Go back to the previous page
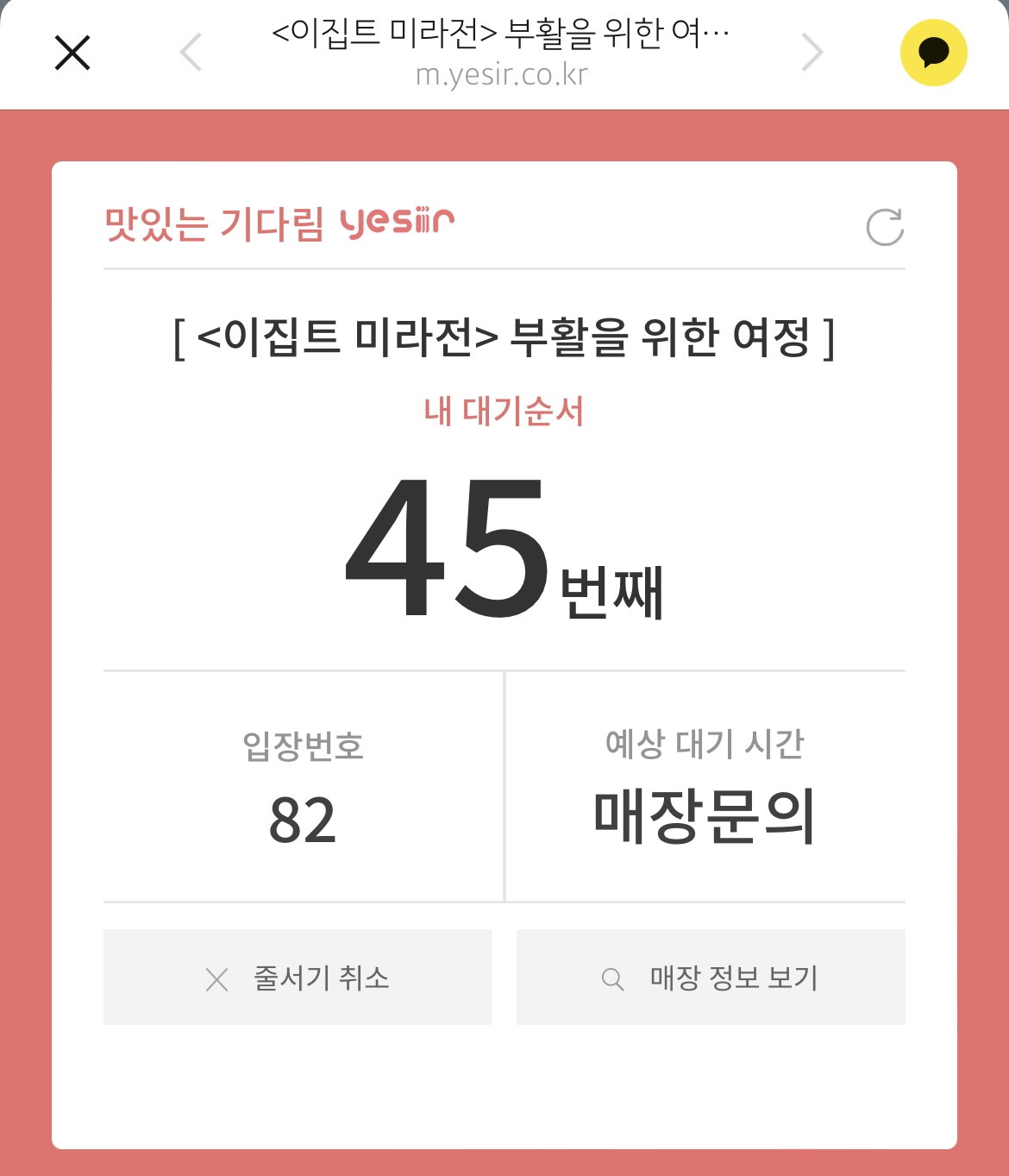 (x=191, y=53)
